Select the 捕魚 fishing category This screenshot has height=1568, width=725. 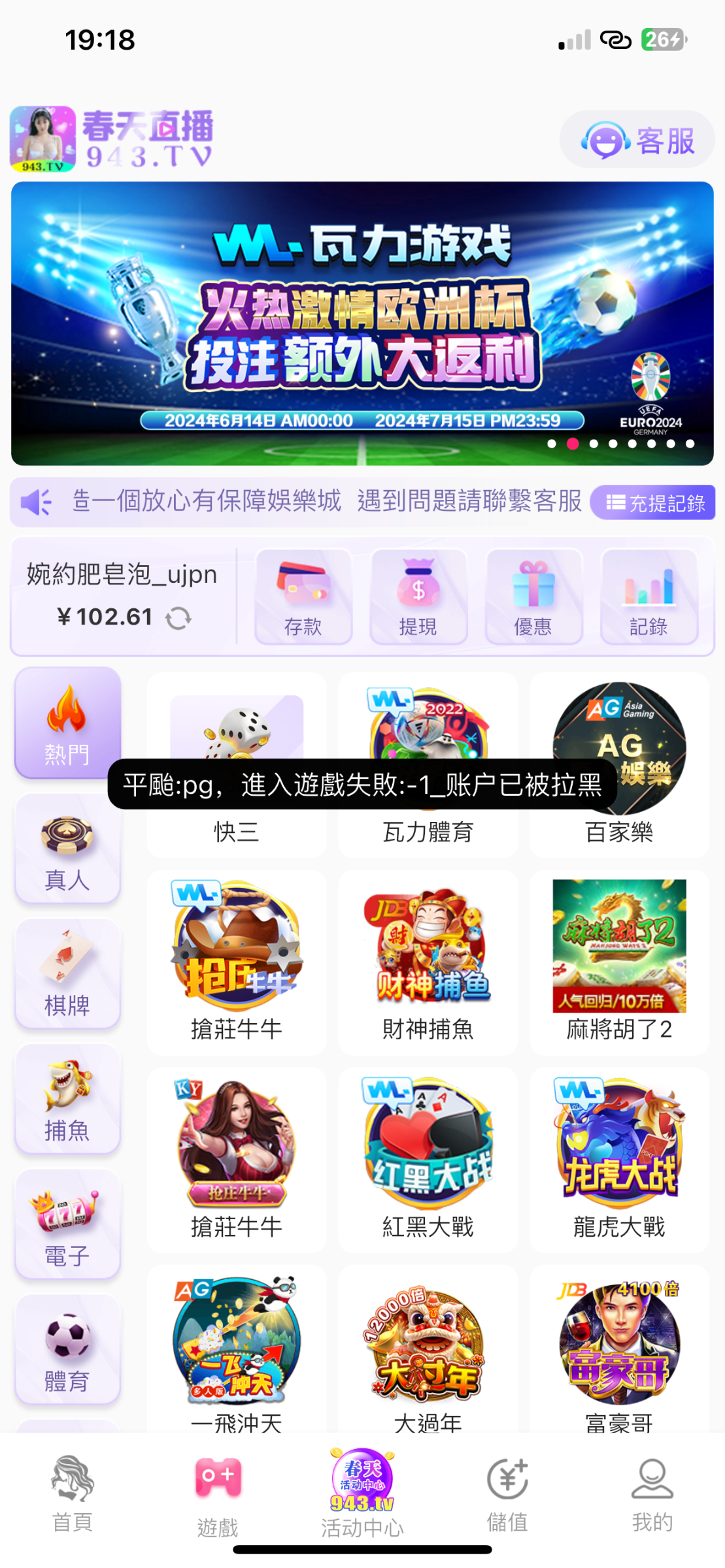(67, 1099)
